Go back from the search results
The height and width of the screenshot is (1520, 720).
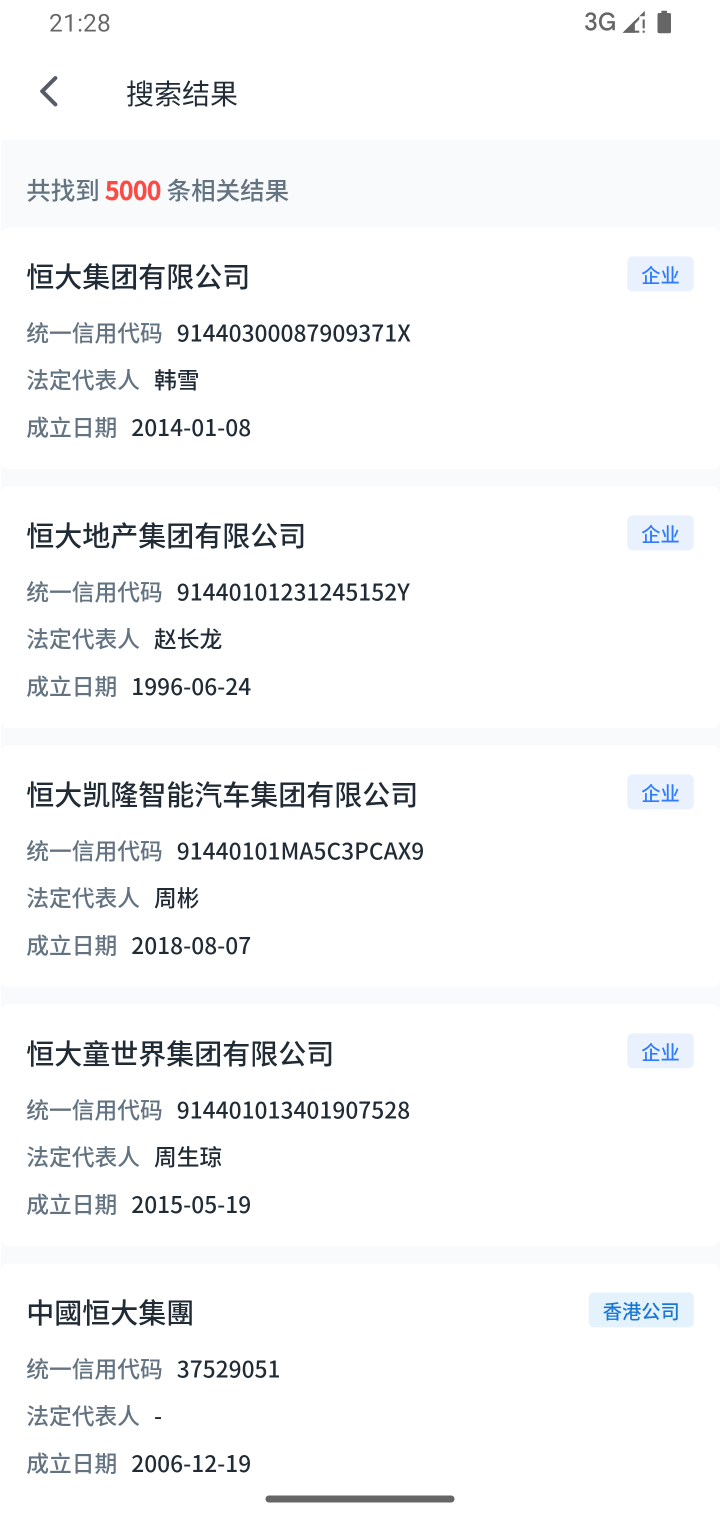(x=49, y=93)
